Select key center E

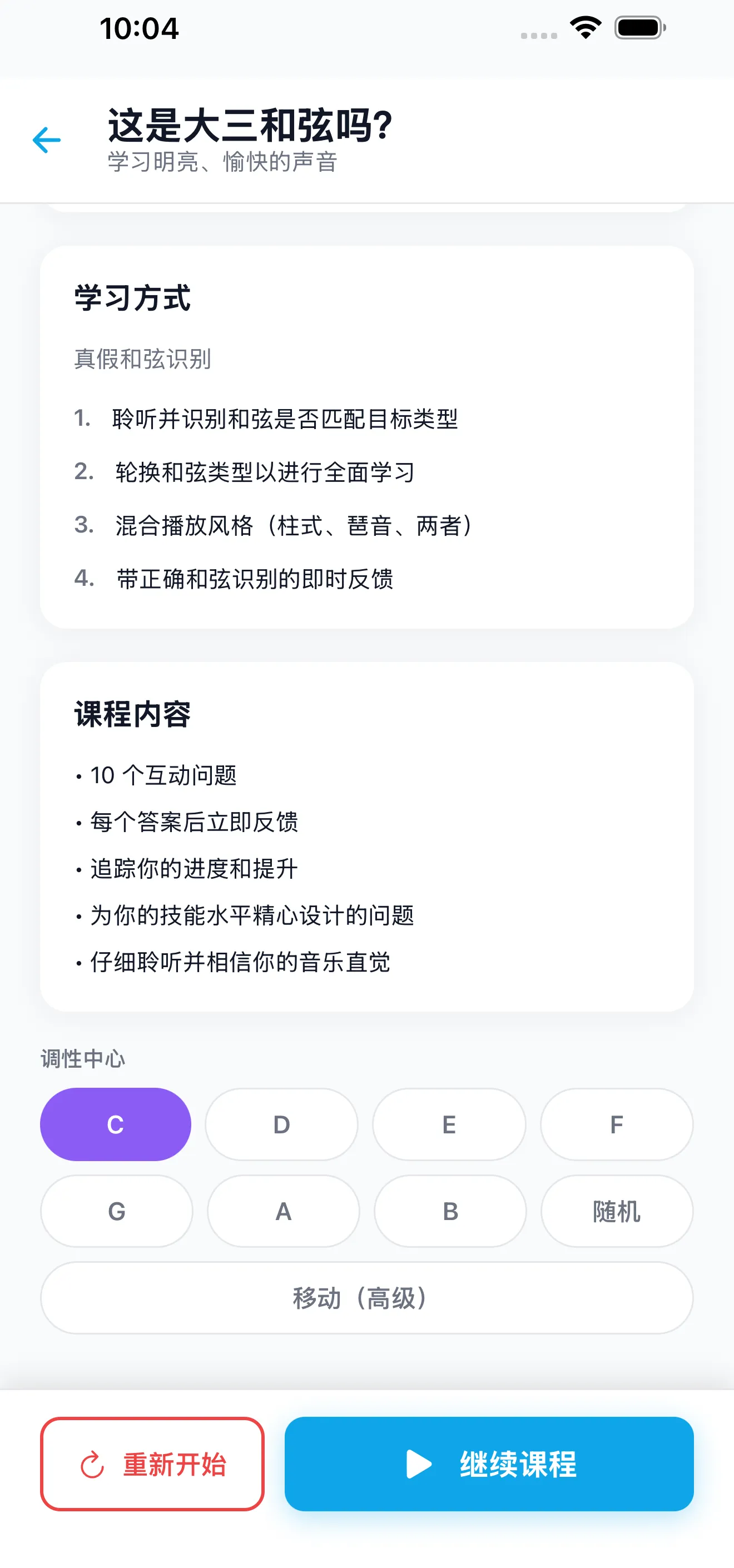click(x=448, y=1124)
